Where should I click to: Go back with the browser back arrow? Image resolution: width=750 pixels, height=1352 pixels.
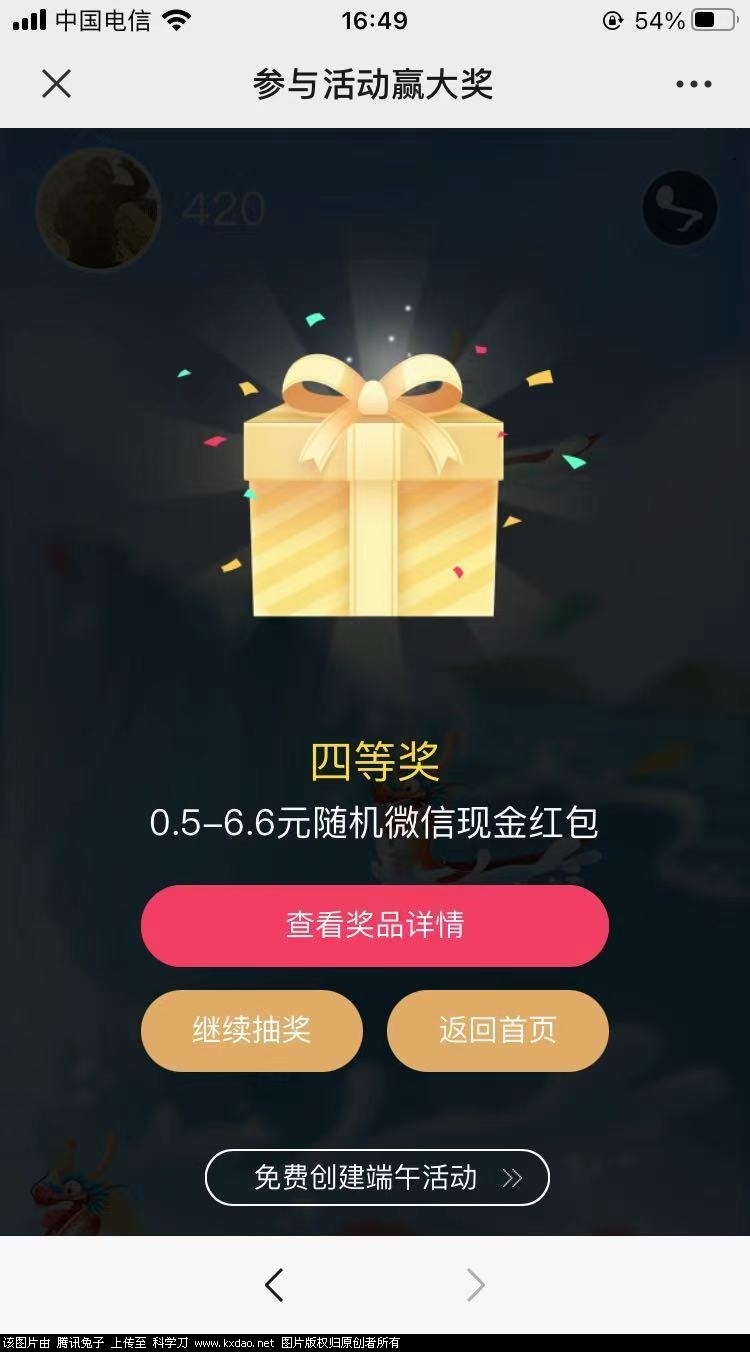click(x=274, y=1285)
